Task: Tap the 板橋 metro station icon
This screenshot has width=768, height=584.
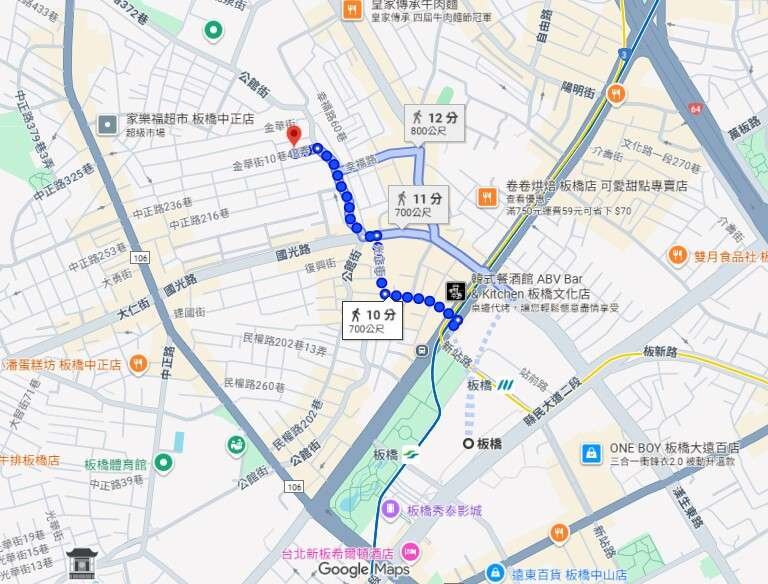Action: pos(410,454)
